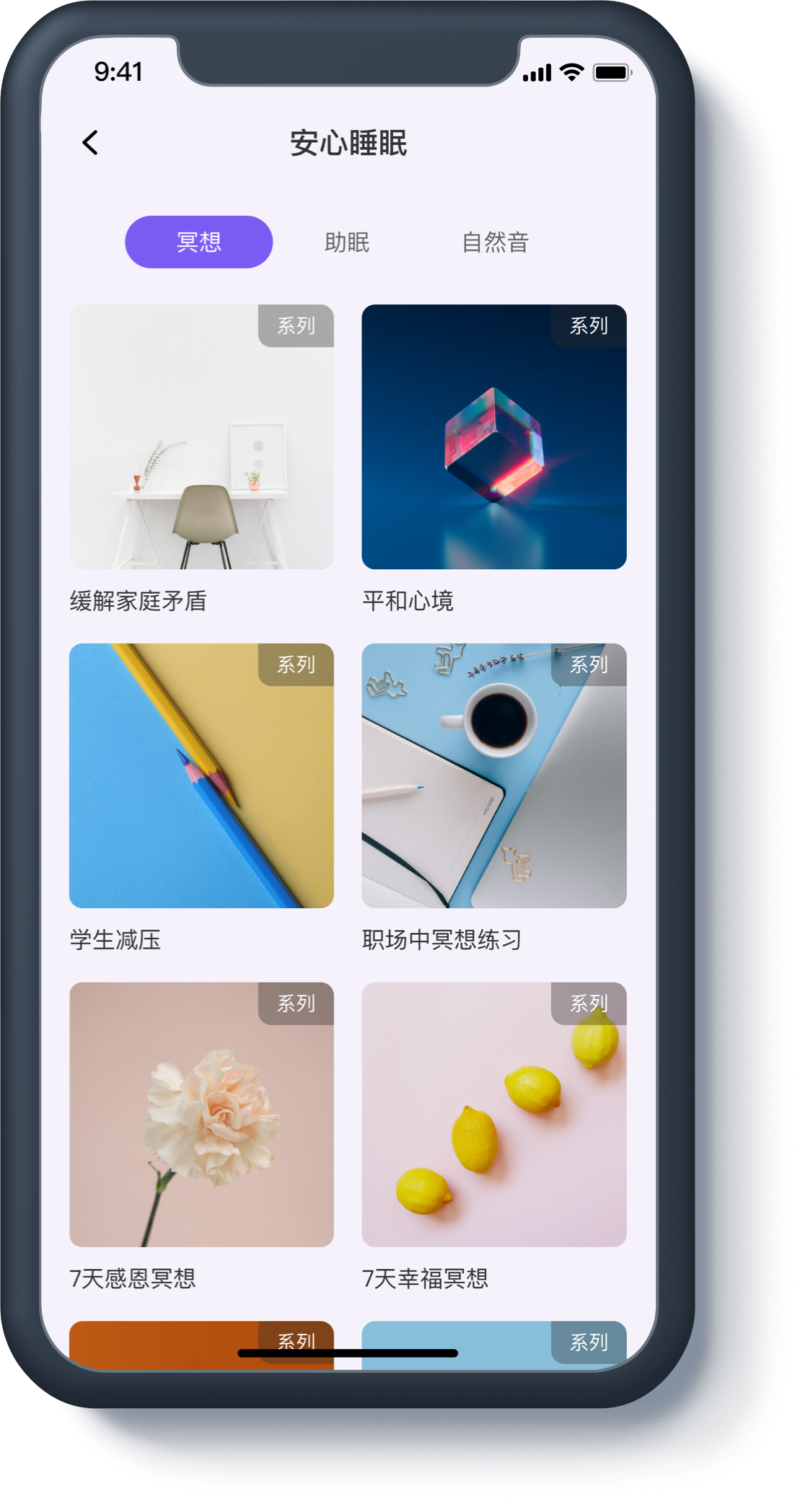Switch to the 自然音 tab

[x=495, y=242]
